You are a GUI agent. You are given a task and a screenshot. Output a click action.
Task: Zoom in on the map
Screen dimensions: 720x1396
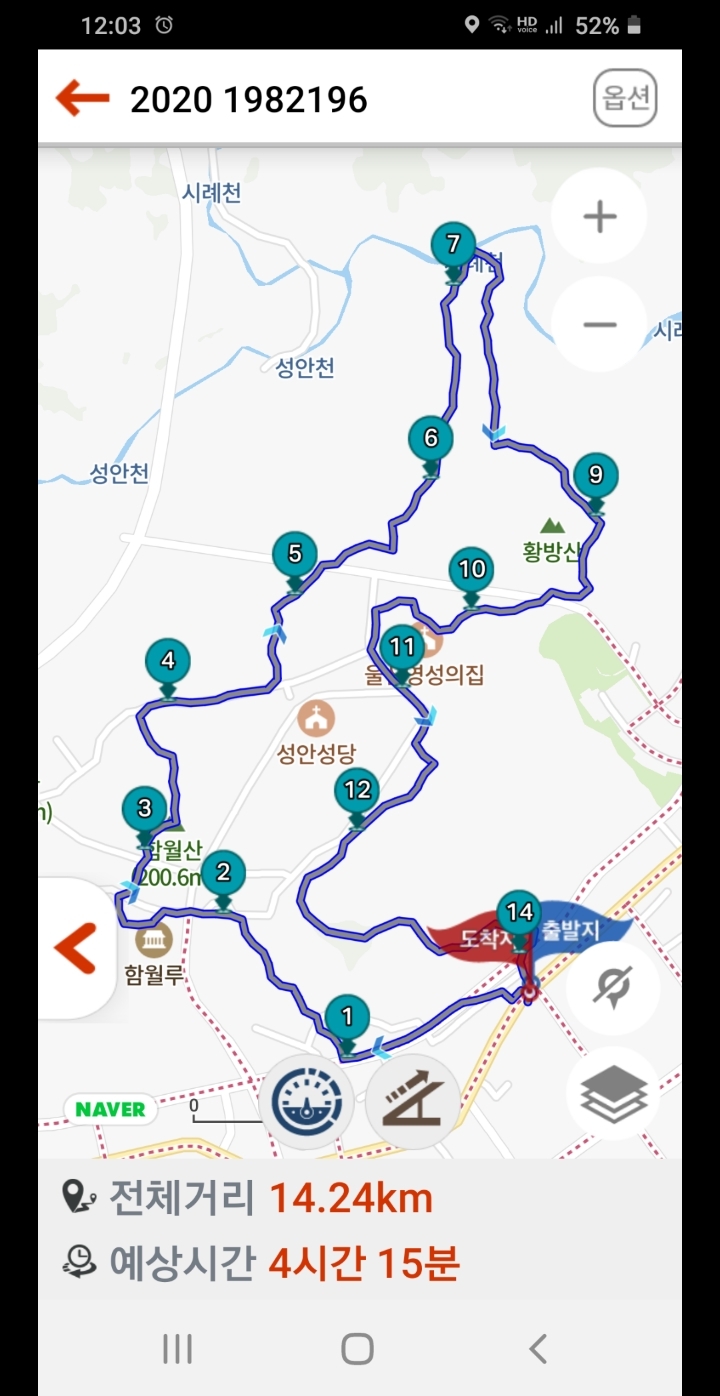tap(599, 216)
